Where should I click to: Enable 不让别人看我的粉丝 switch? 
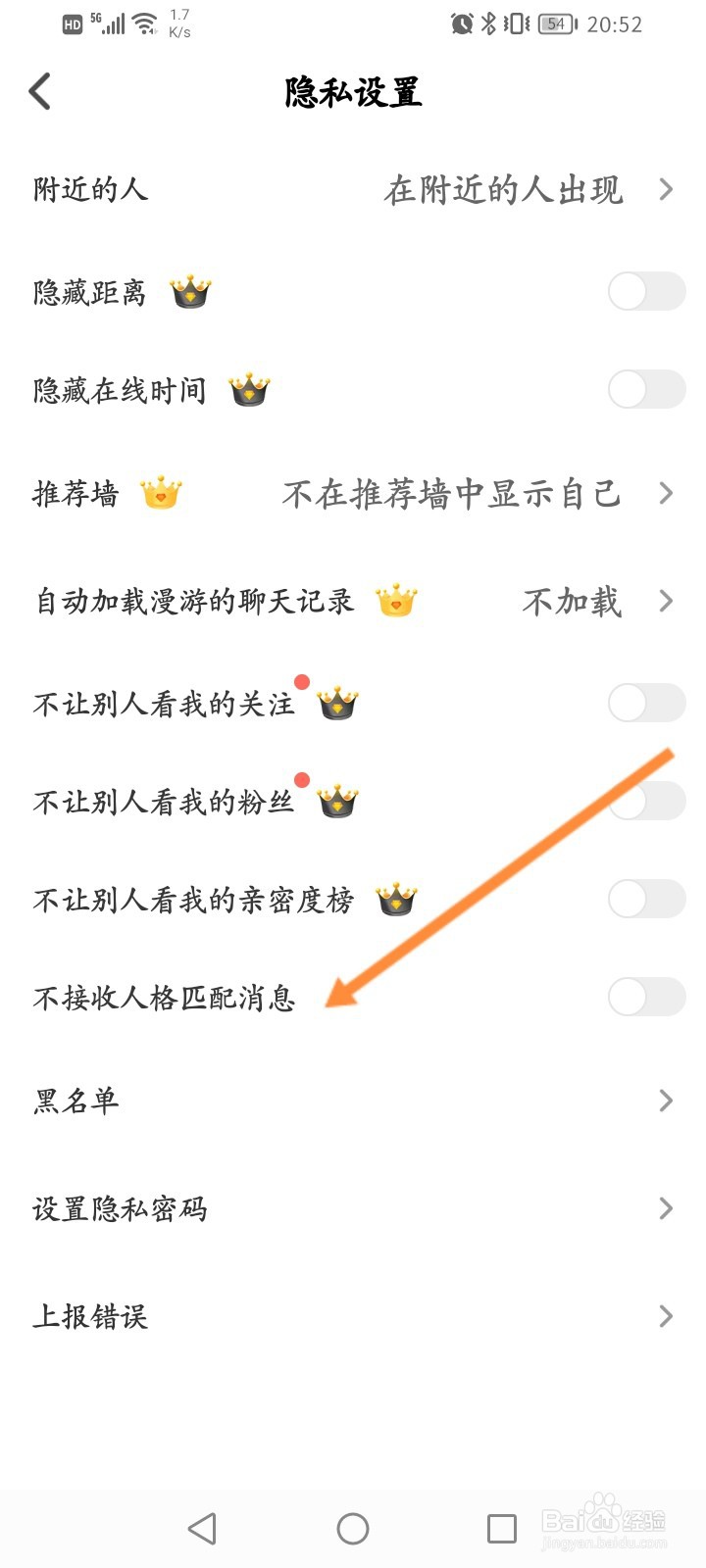pyautogui.click(x=646, y=801)
